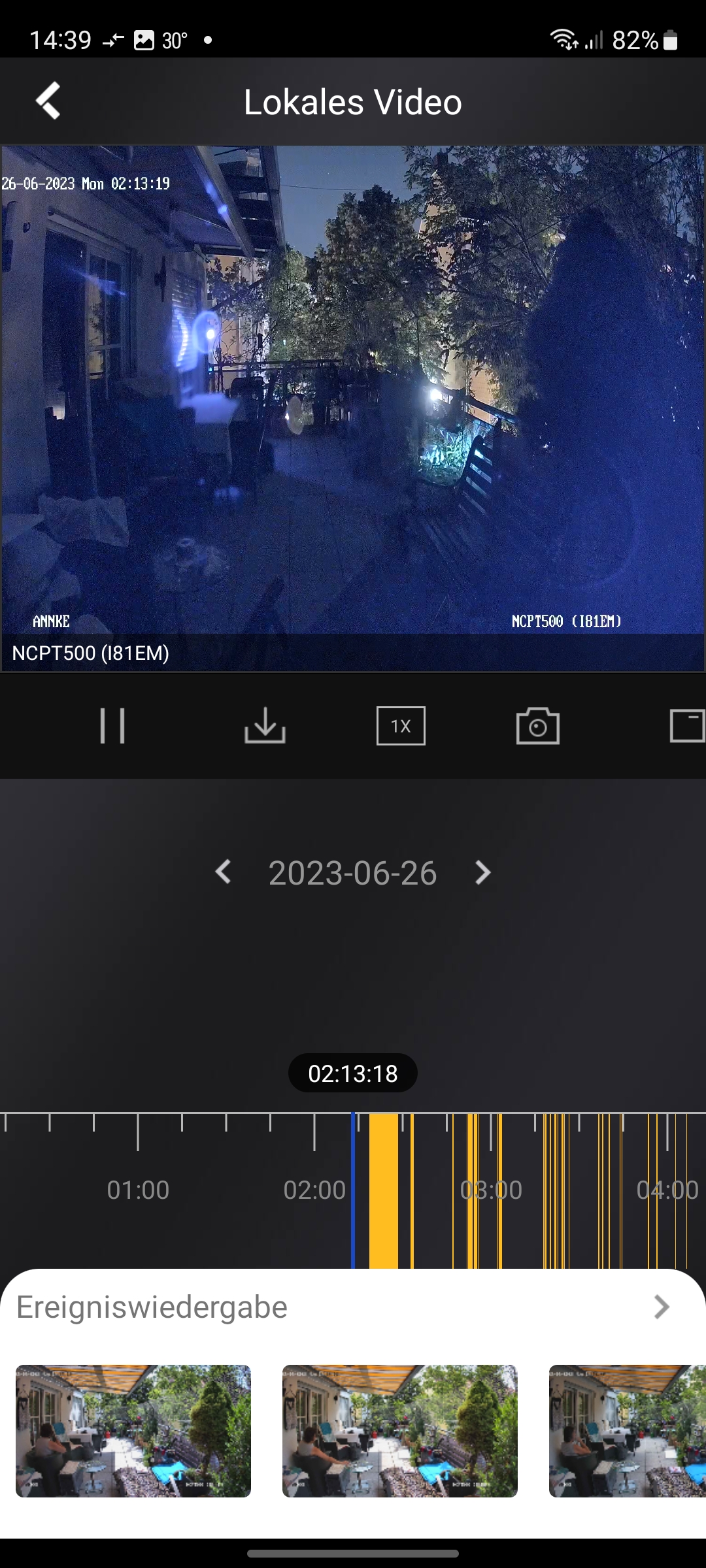Tap the partially visible square icon in the toolbar
Viewport: 706px width, 1568px height.
[686, 726]
